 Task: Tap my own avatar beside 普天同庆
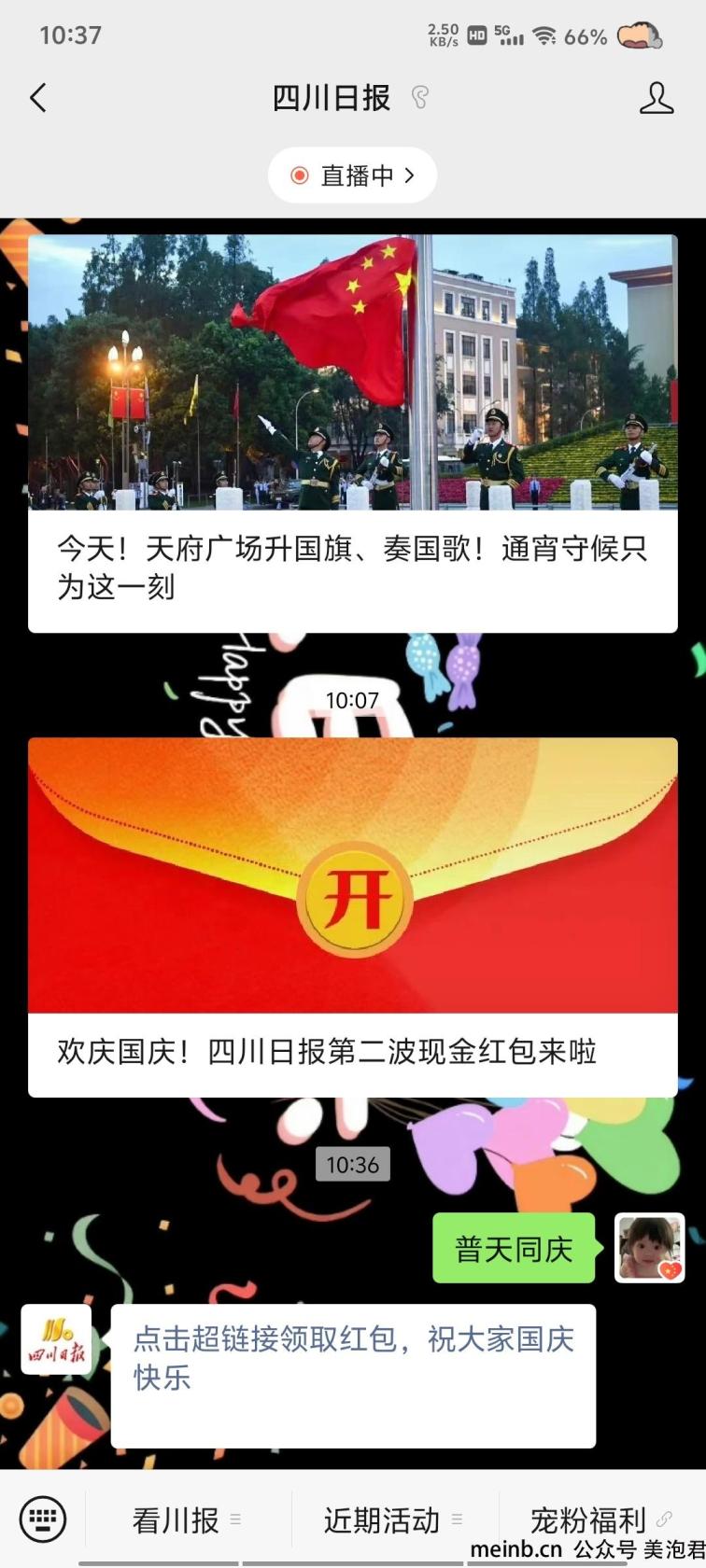pyautogui.click(x=649, y=1248)
